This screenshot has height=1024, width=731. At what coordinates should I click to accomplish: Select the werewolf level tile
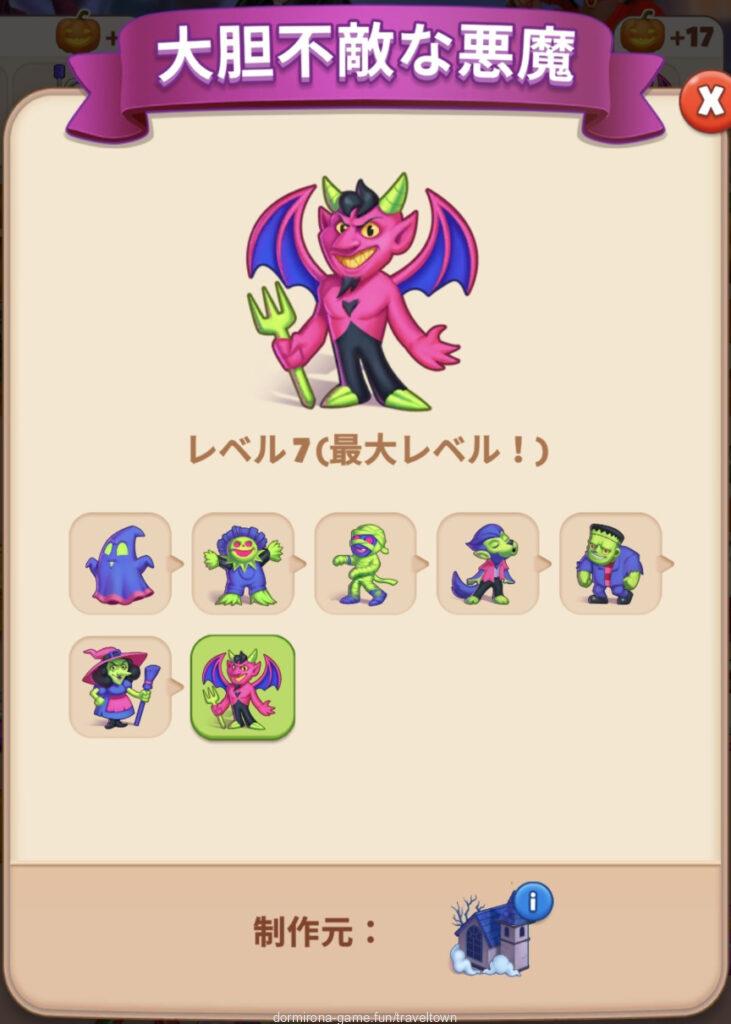click(487, 563)
